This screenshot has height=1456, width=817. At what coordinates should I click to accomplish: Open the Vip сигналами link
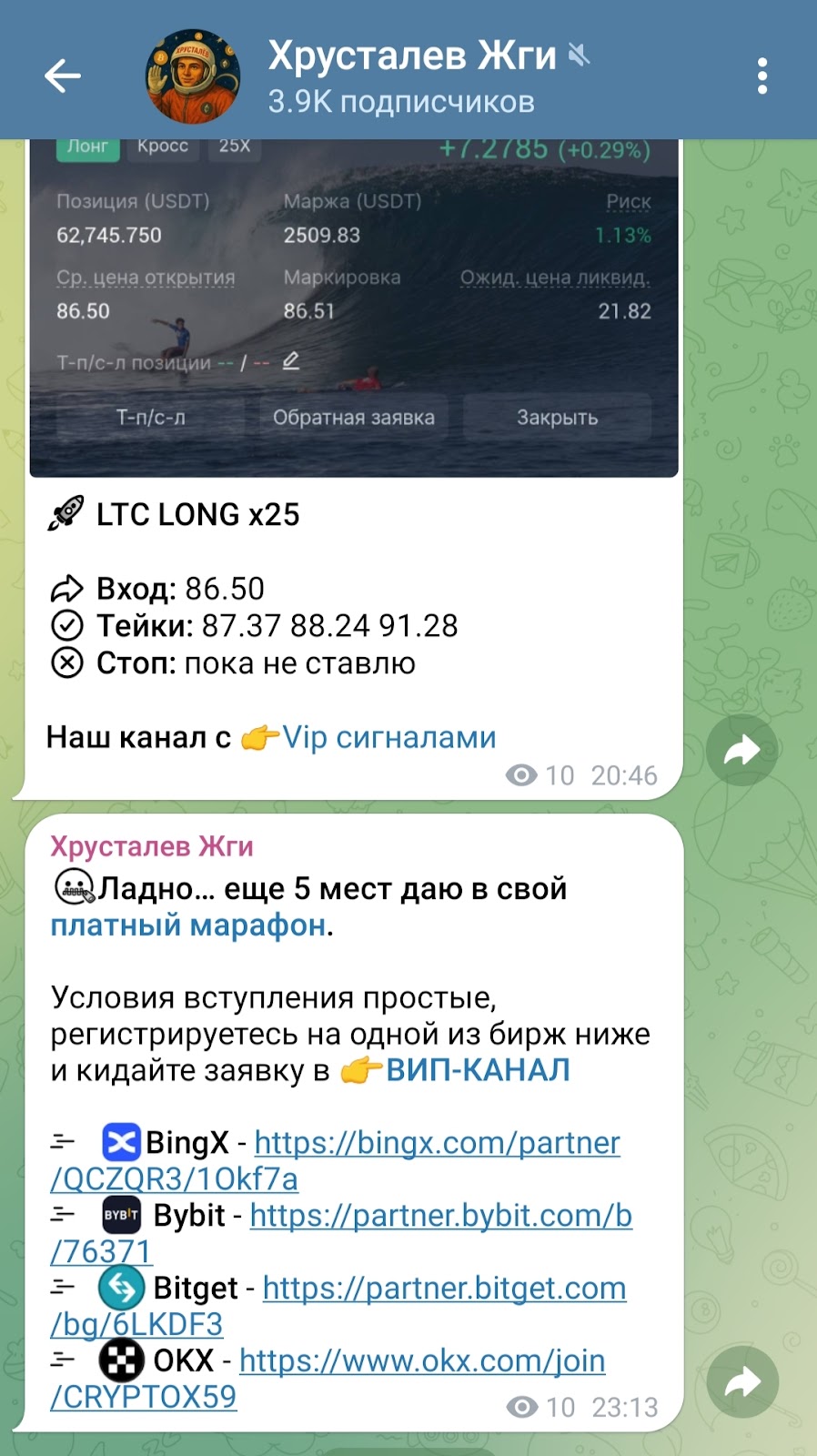tap(388, 737)
